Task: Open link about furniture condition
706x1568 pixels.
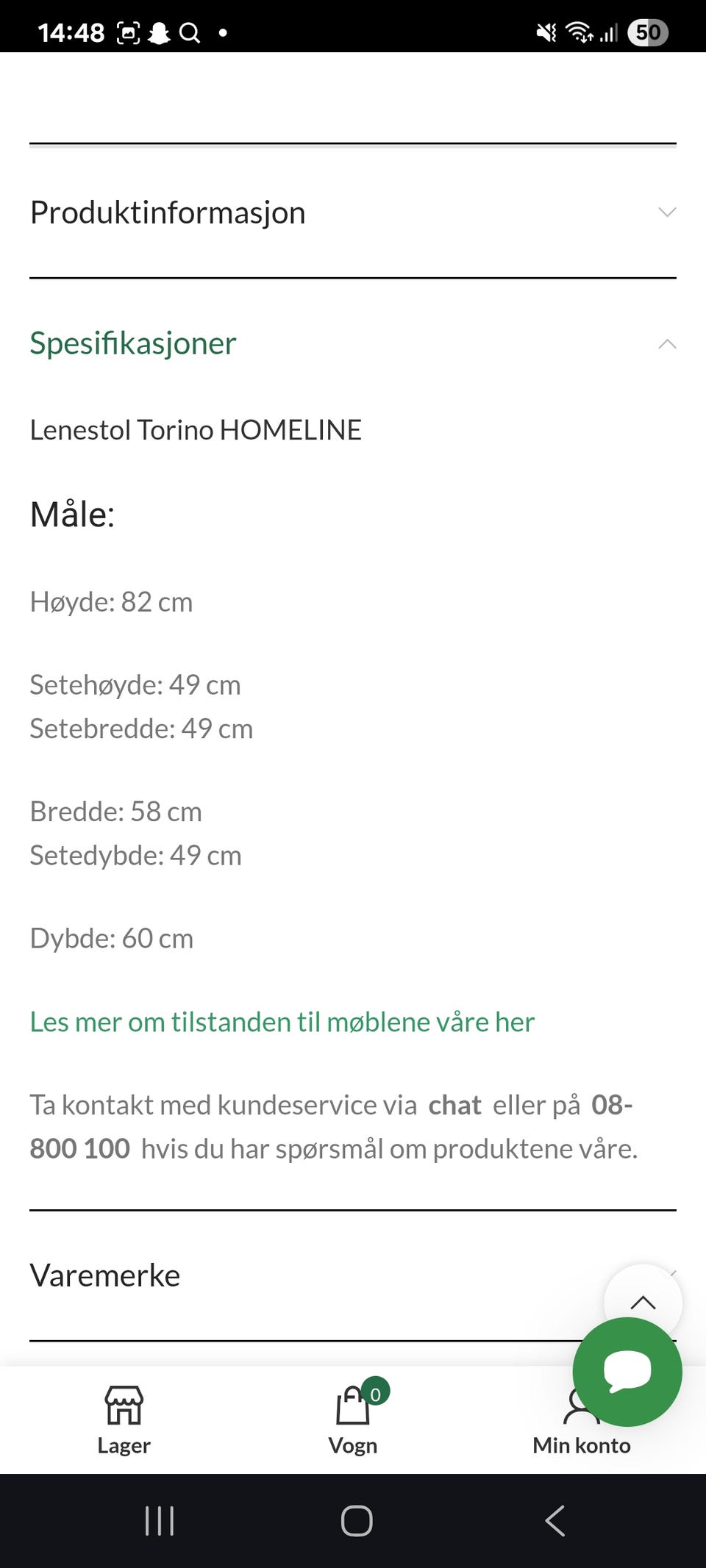Action: click(282, 1021)
